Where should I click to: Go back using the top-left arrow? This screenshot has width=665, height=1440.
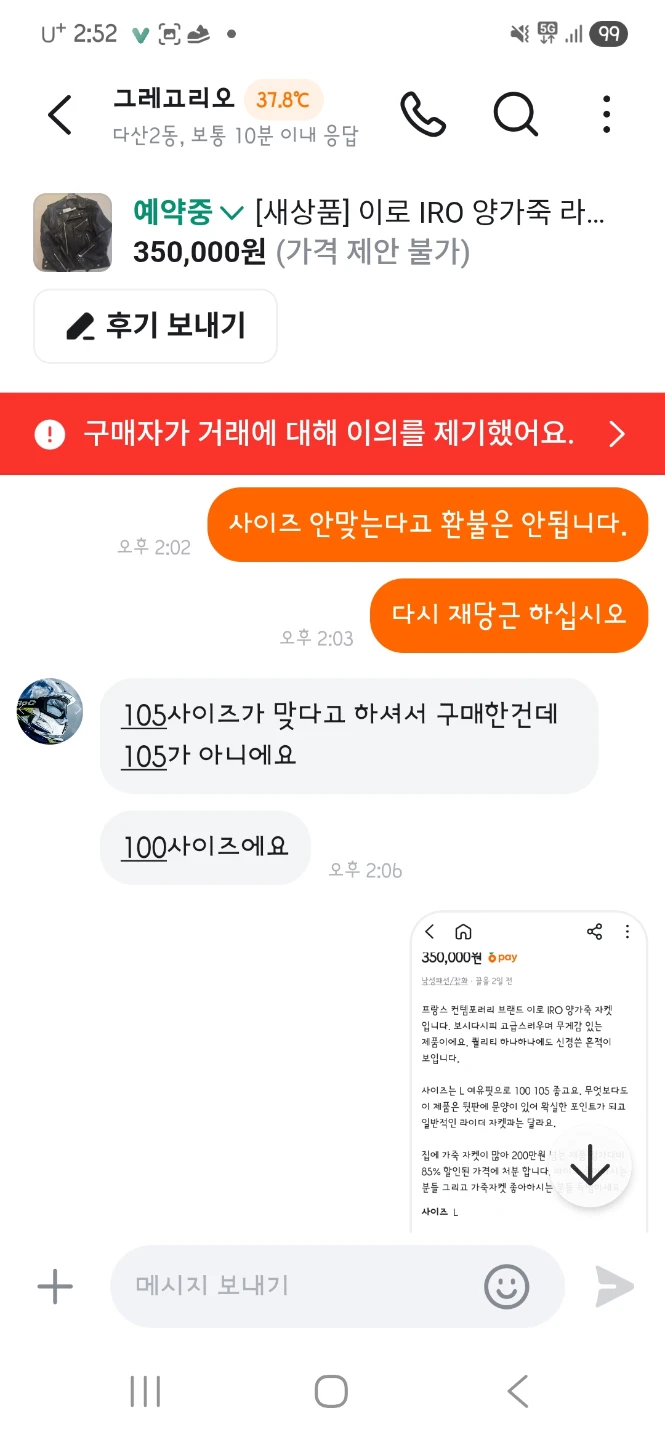click(60, 115)
